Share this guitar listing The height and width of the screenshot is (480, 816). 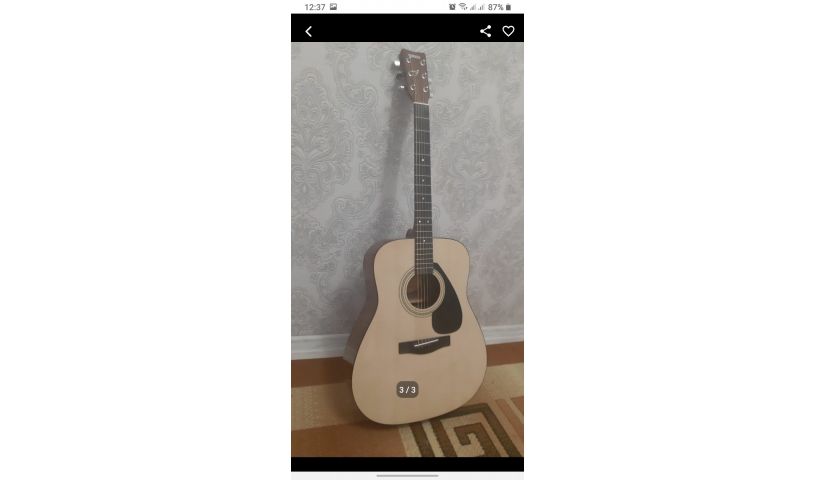pyautogui.click(x=485, y=31)
